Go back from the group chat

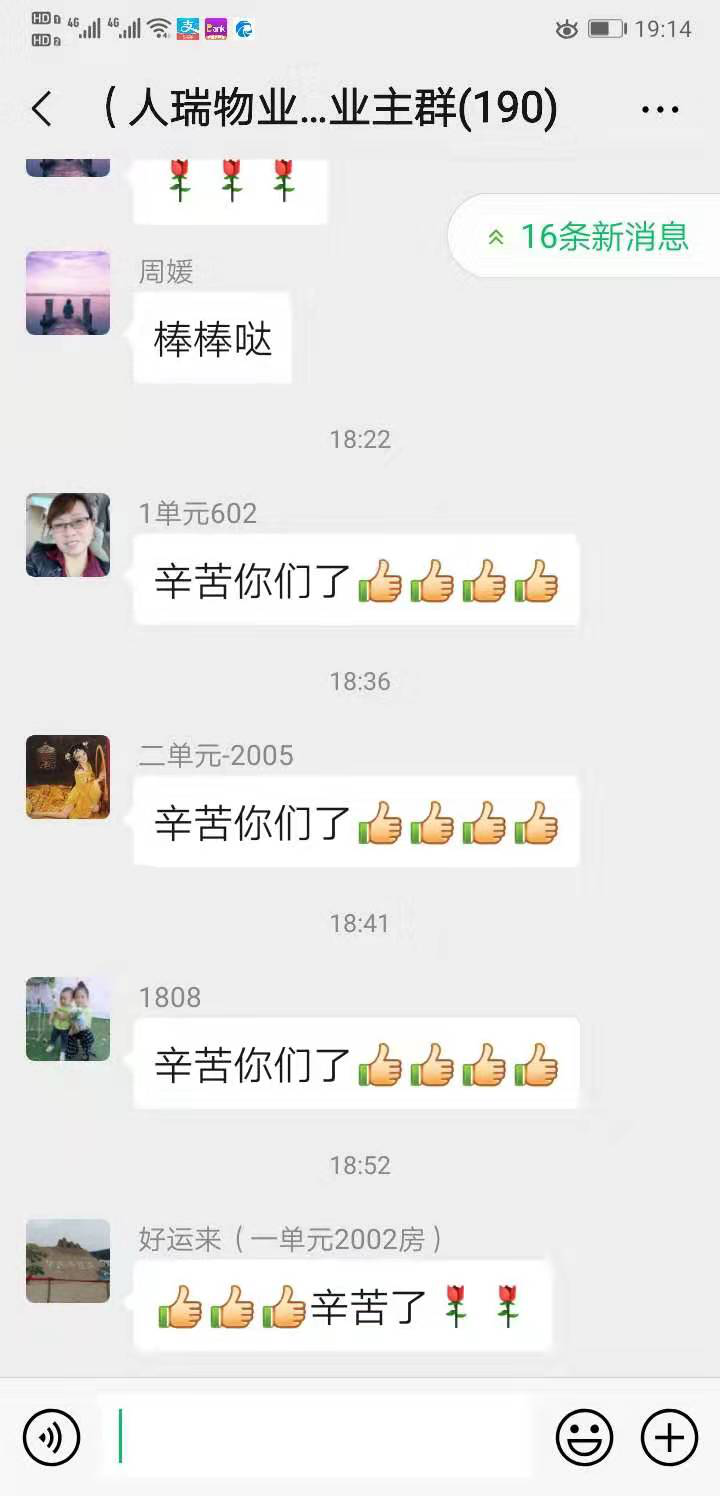(x=42, y=109)
